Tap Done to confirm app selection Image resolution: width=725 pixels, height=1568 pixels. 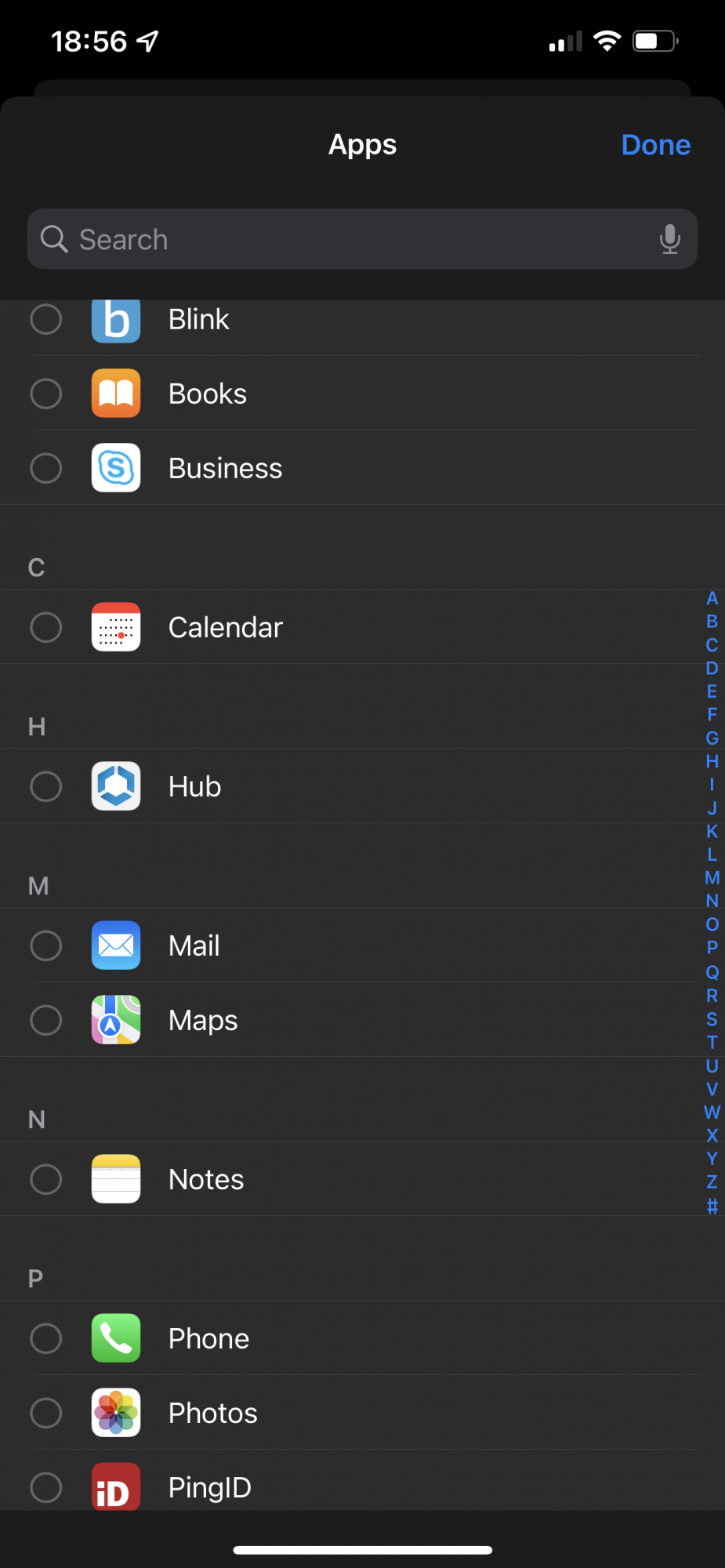click(655, 145)
